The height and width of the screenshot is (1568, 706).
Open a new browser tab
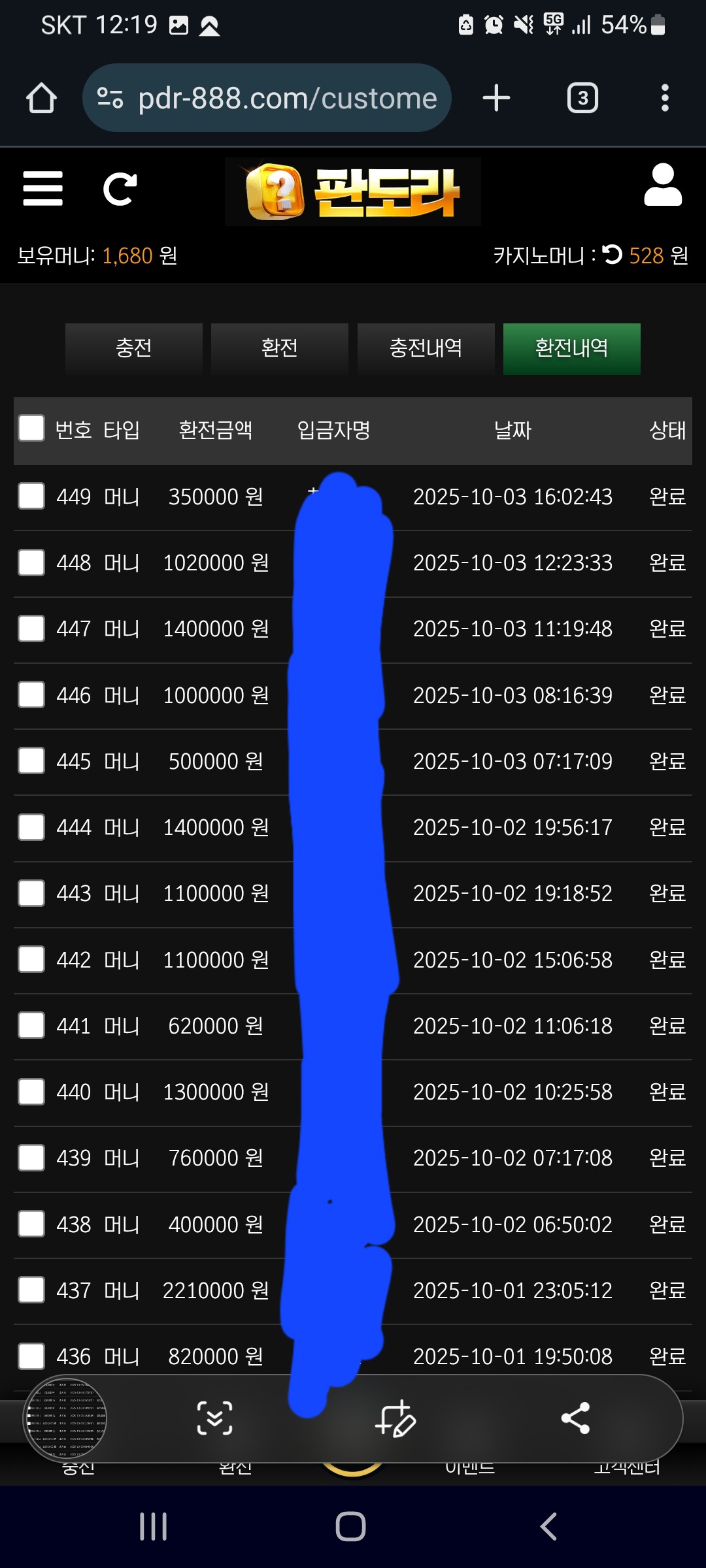pyautogui.click(x=496, y=98)
